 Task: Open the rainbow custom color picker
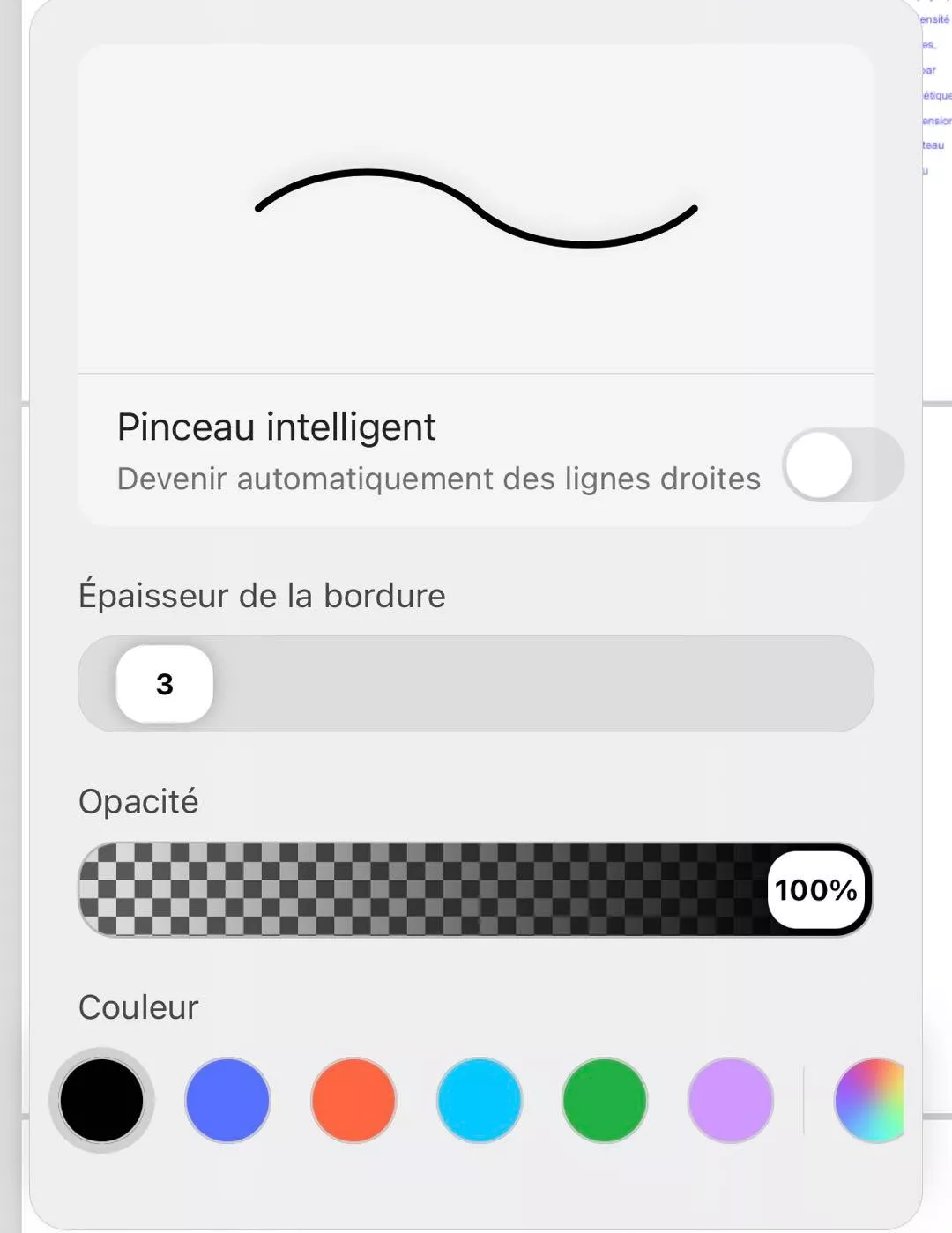pos(868,1100)
